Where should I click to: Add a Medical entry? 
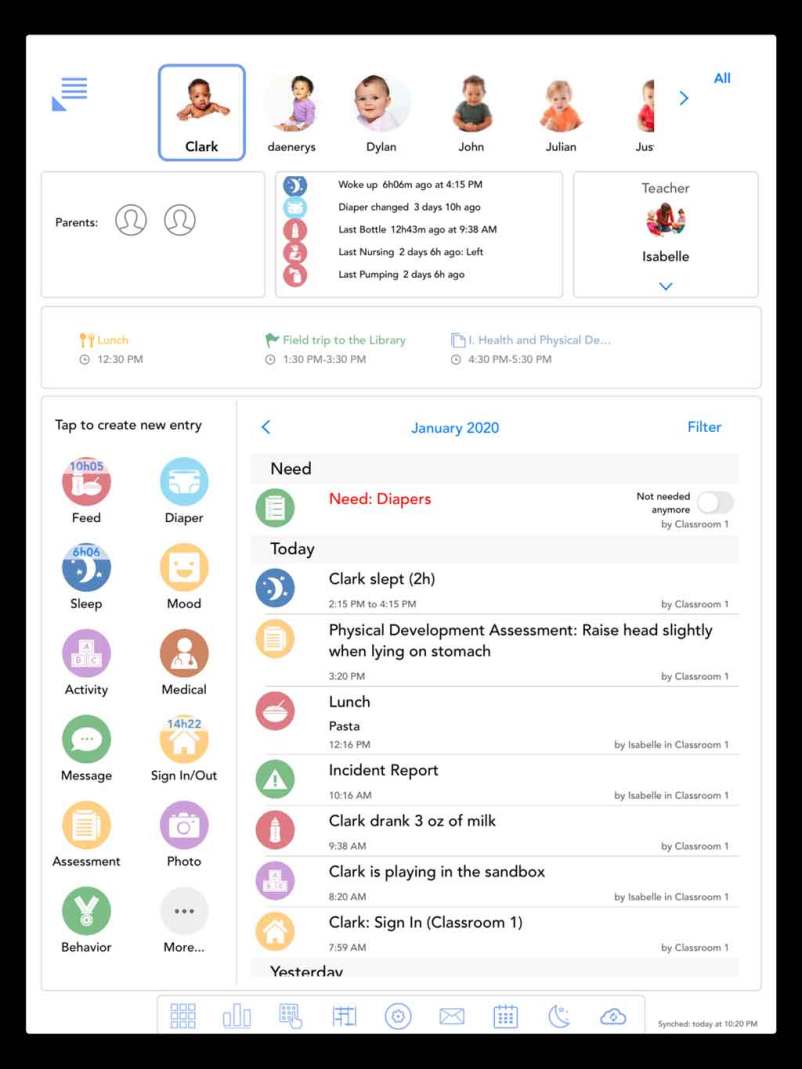(184, 654)
